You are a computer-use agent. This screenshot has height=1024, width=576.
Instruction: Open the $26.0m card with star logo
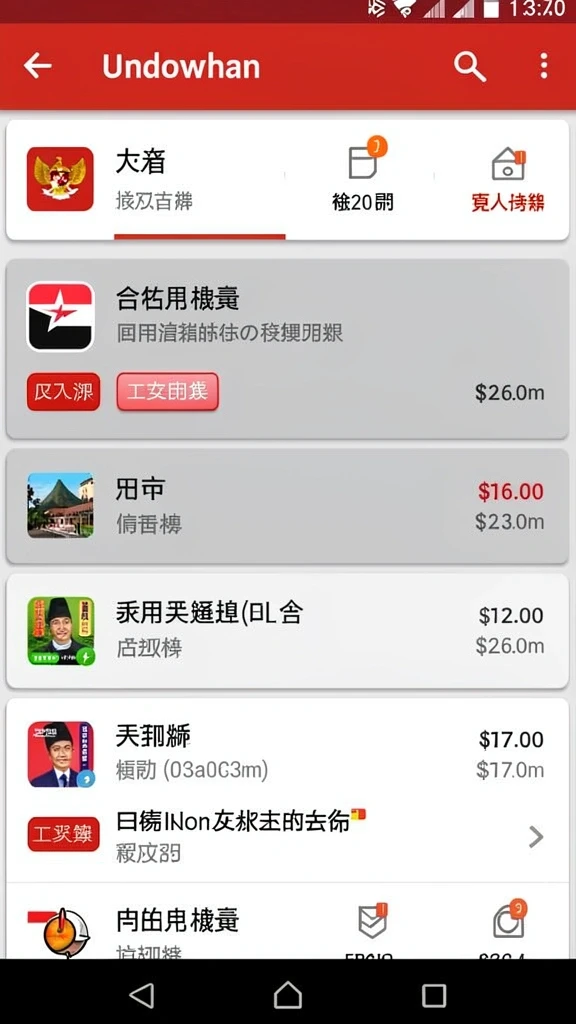287,349
